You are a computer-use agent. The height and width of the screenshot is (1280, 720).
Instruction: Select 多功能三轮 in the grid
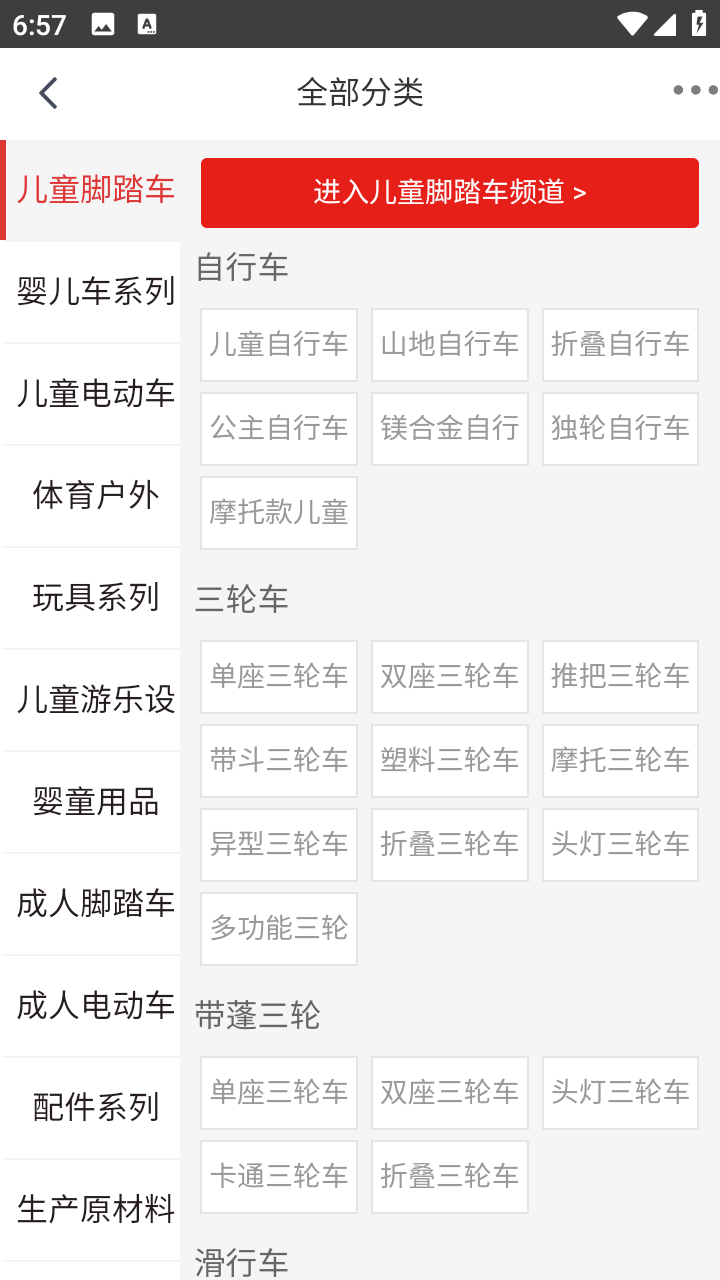[278, 928]
